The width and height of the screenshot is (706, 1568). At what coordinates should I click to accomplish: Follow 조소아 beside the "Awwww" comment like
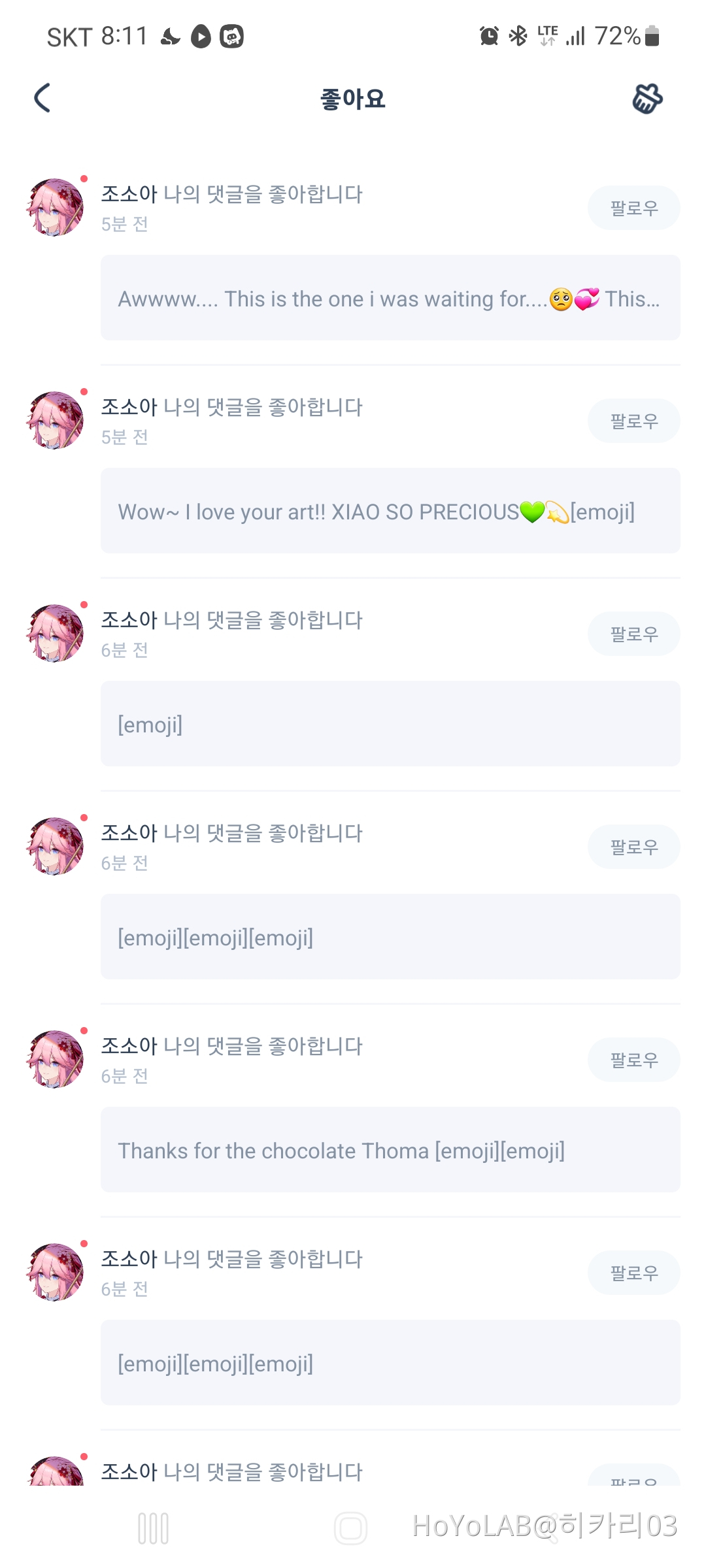633,208
